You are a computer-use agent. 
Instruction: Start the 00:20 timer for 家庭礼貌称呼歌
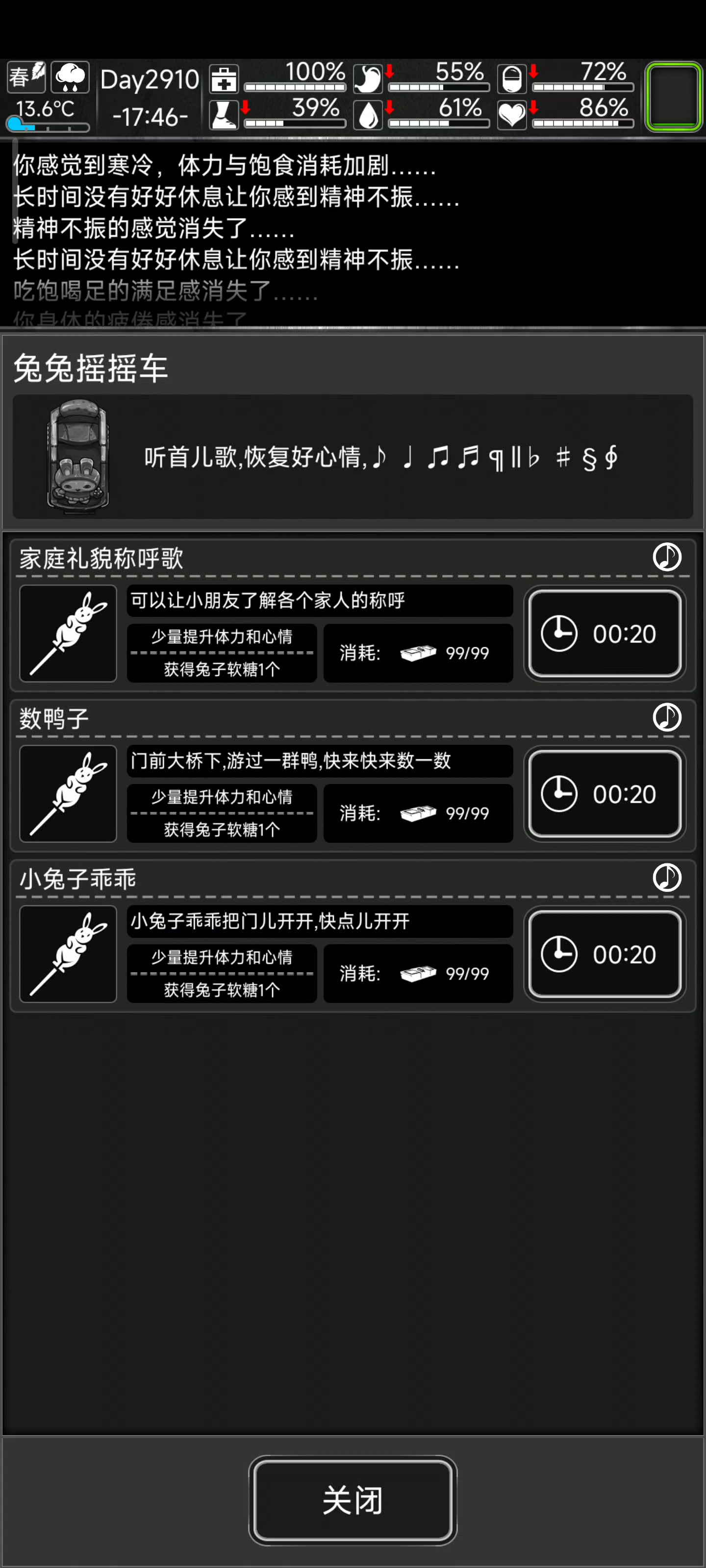coord(605,634)
